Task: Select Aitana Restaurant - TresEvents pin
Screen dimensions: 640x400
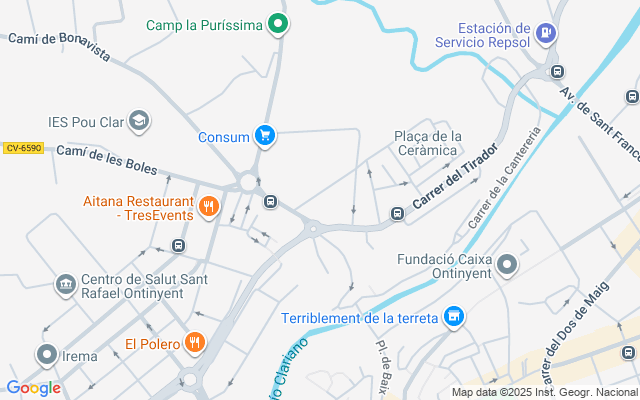Action: [209, 207]
